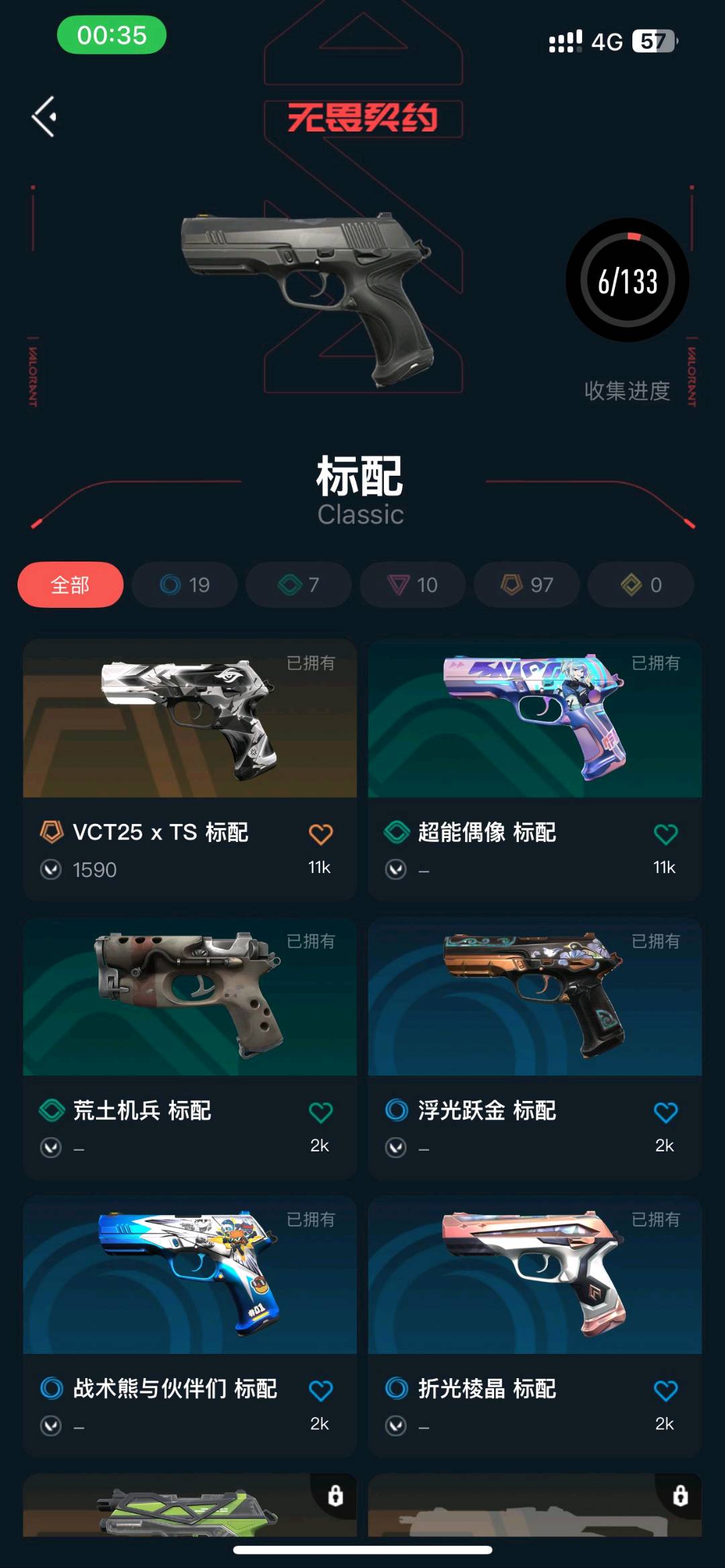Filter by the green tier showing 7

pyautogui.click(x=299, y=585)
